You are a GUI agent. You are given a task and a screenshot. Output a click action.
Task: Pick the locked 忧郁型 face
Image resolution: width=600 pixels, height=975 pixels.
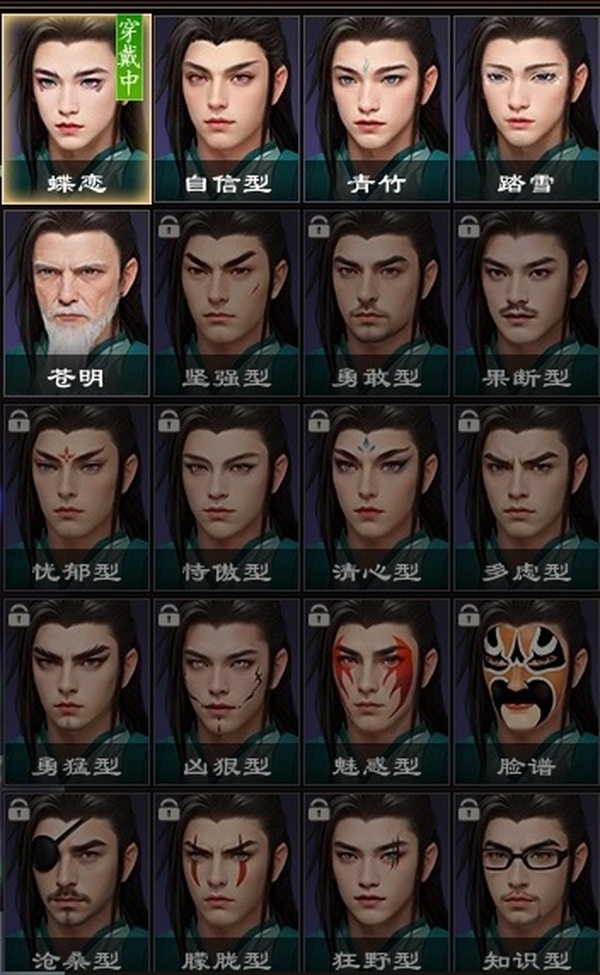pos(76,496)
